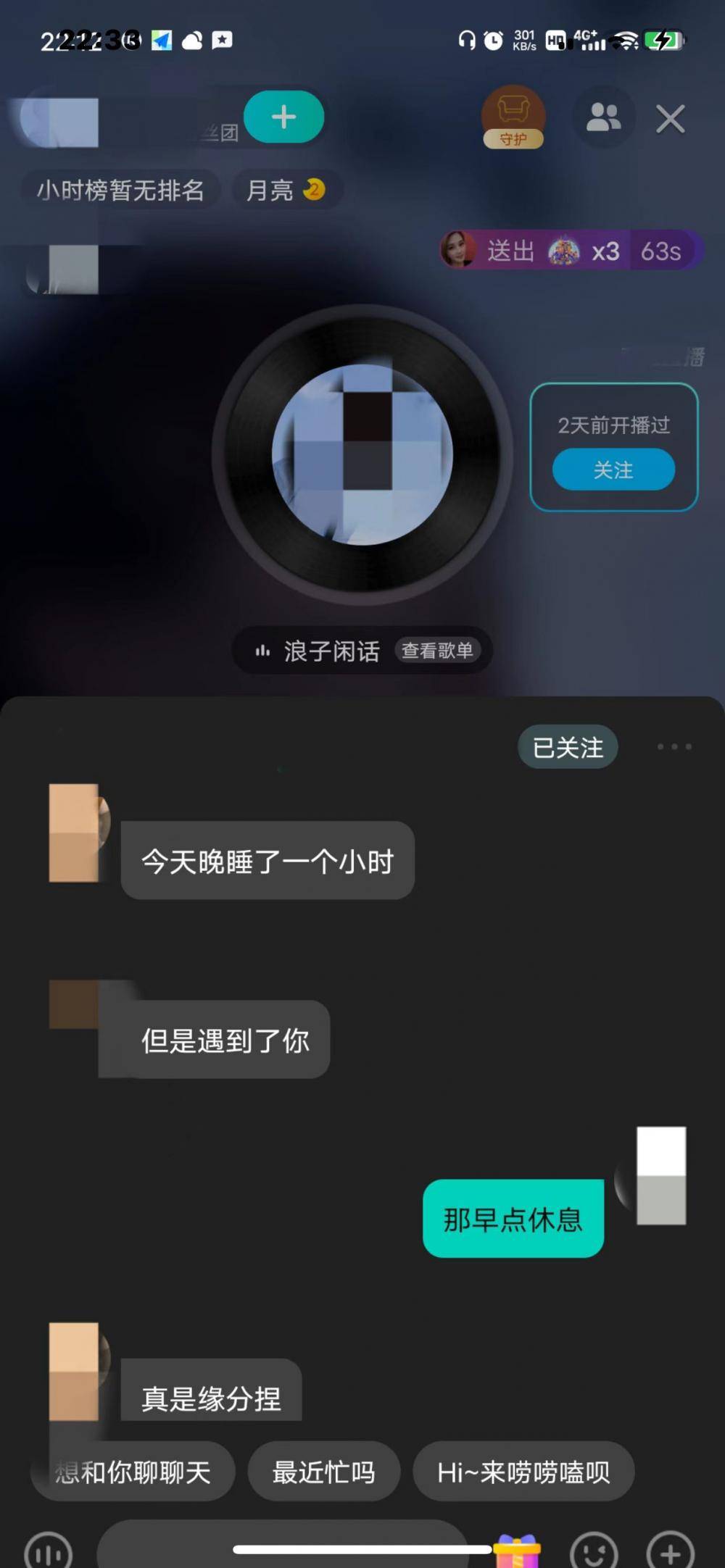The width and height of the screenshot is (725, 1568).
Task: Open the emoji picker
Action: (x=594, y=1554)
